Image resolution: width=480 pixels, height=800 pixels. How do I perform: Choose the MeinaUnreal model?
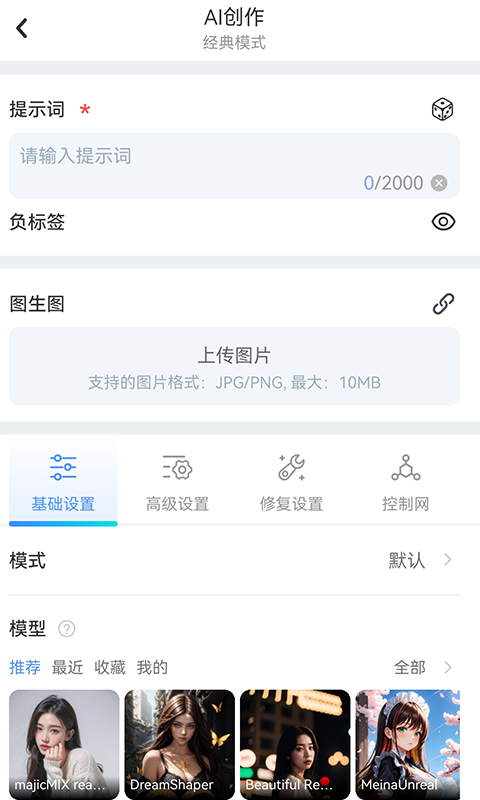tap(408, 744)
